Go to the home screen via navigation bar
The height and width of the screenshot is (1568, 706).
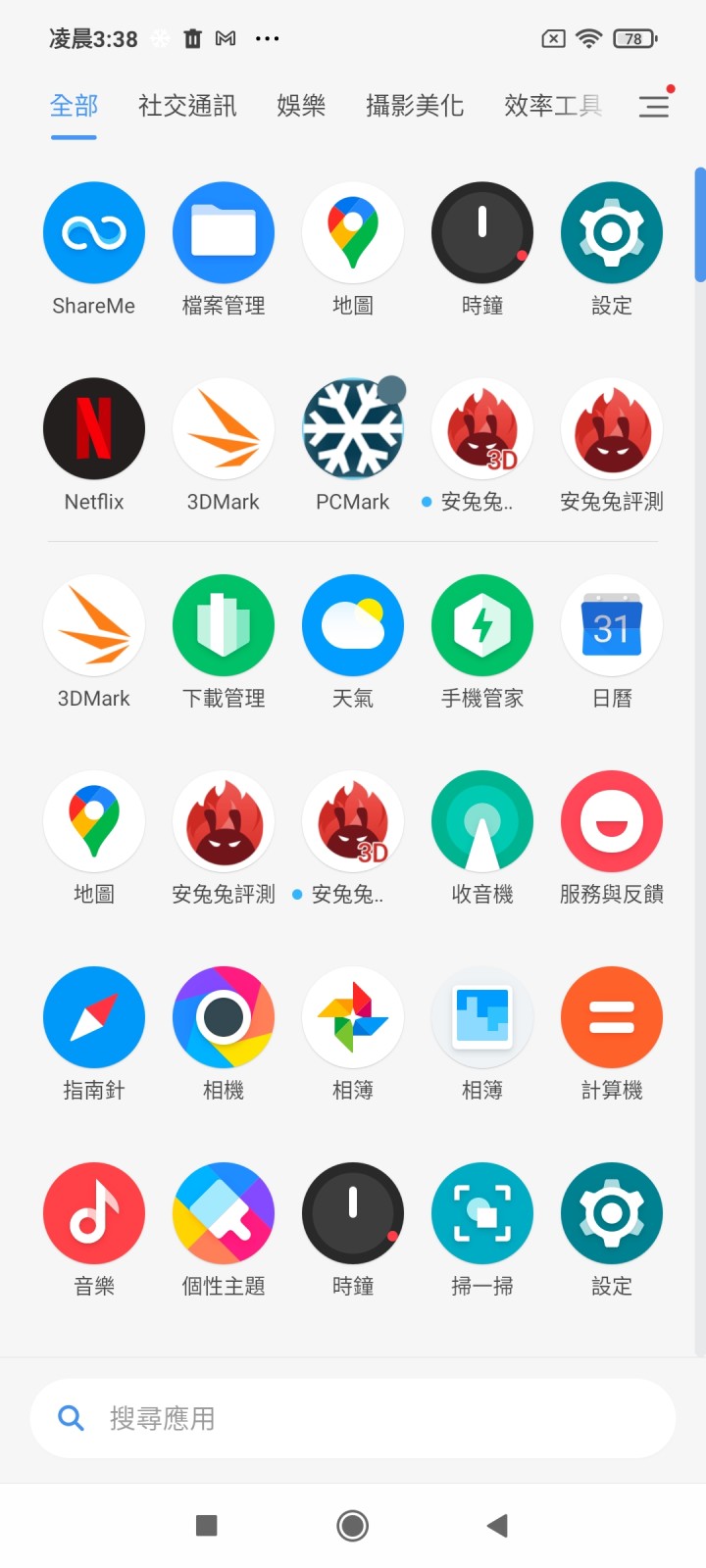353,1525
